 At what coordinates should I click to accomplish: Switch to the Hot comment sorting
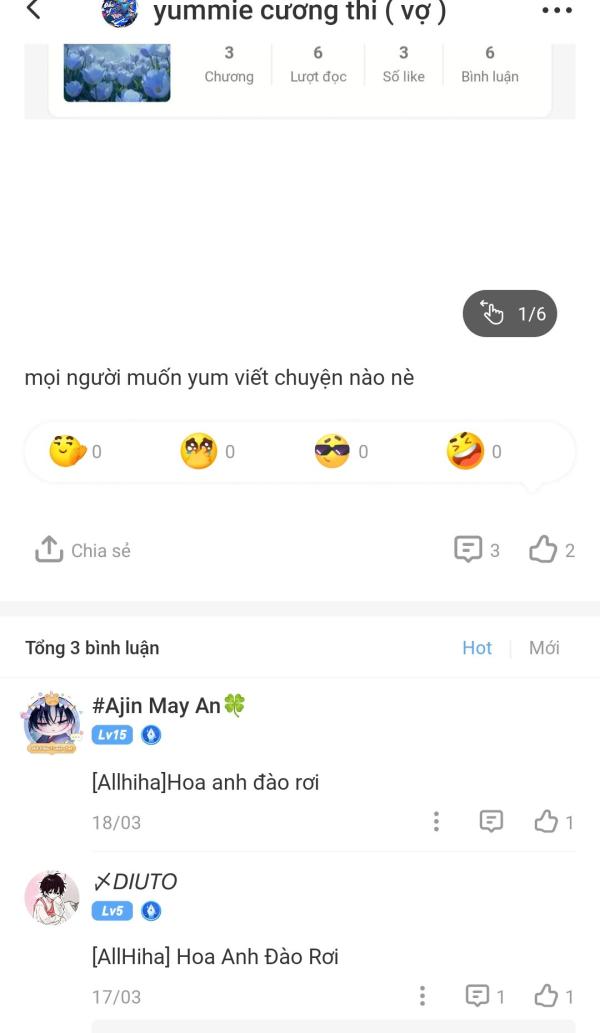click(477, 648)
